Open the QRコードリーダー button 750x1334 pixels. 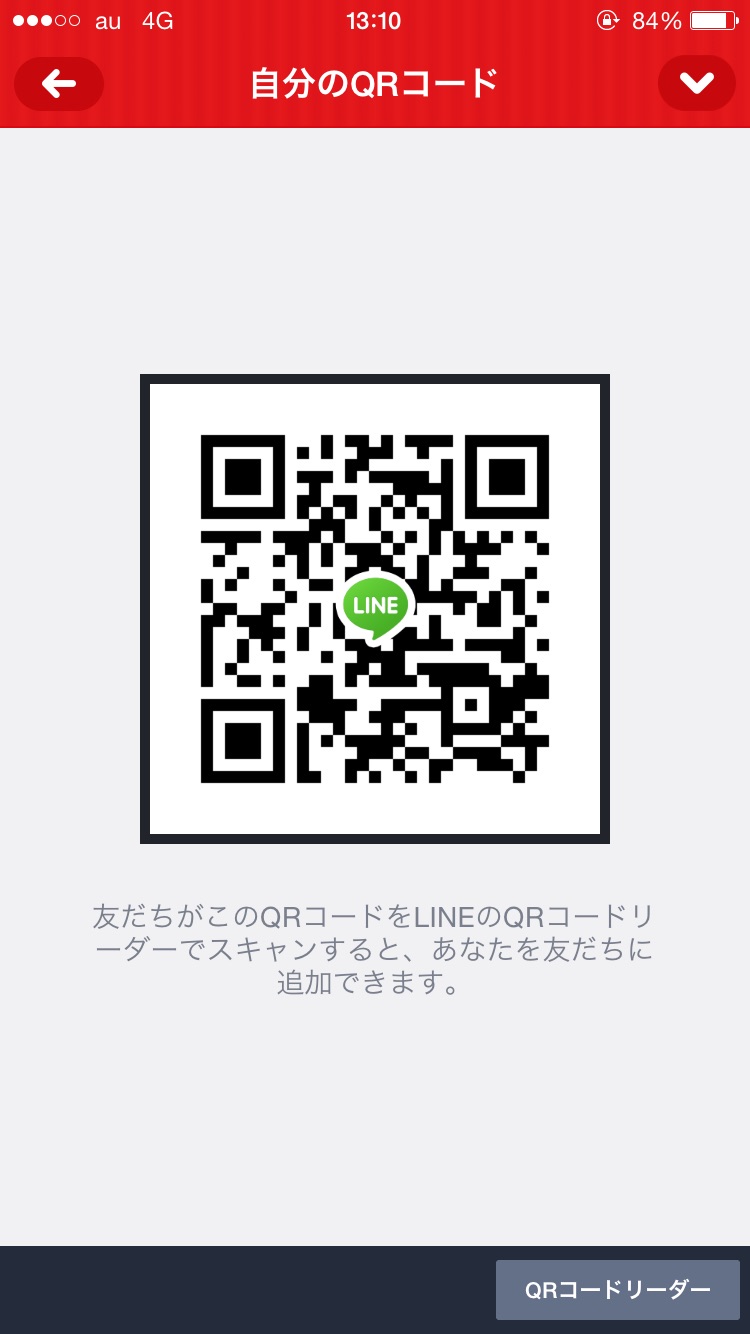(x=618, y=1290)
